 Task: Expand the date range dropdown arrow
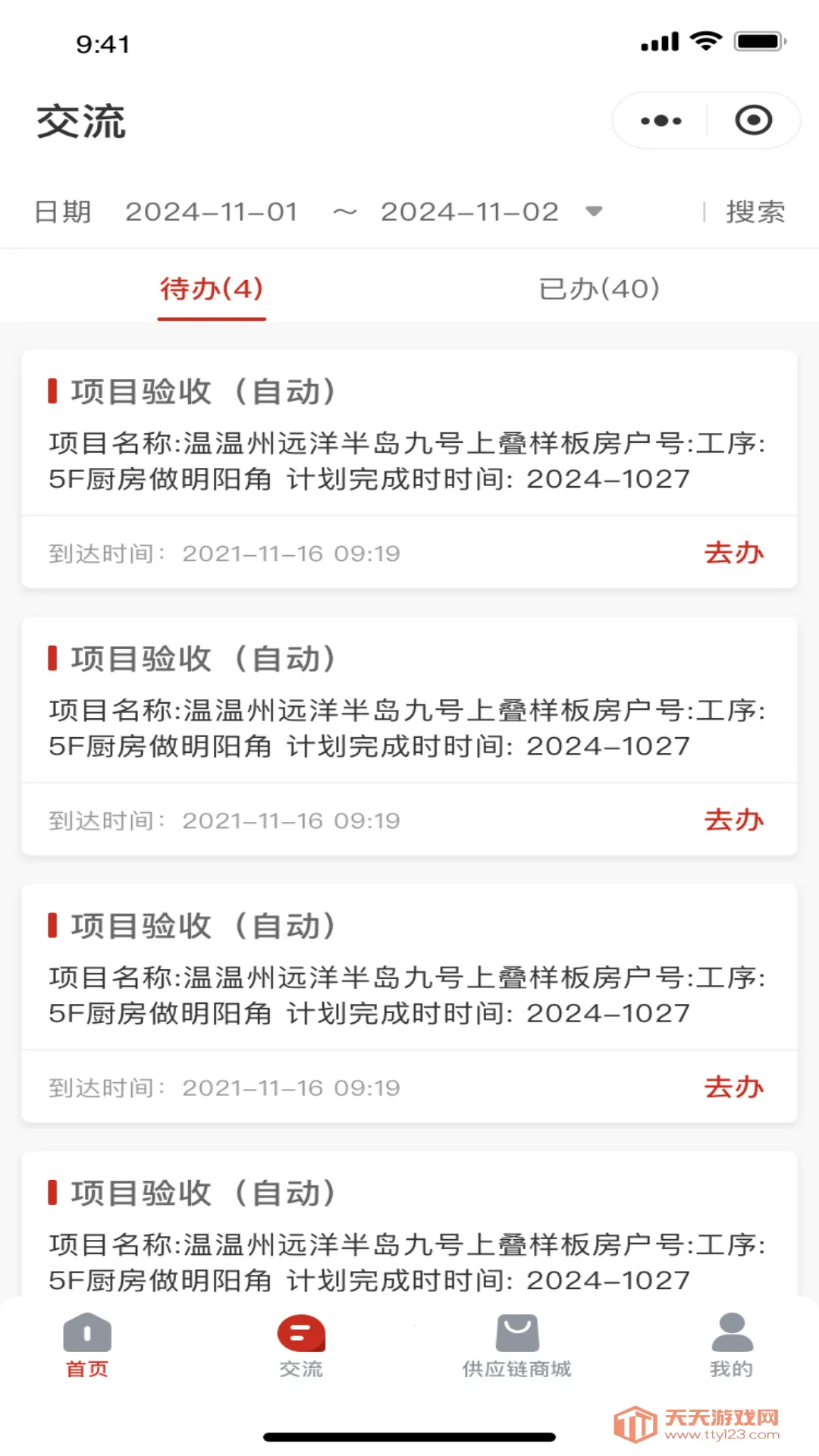[x=595, y=212]
